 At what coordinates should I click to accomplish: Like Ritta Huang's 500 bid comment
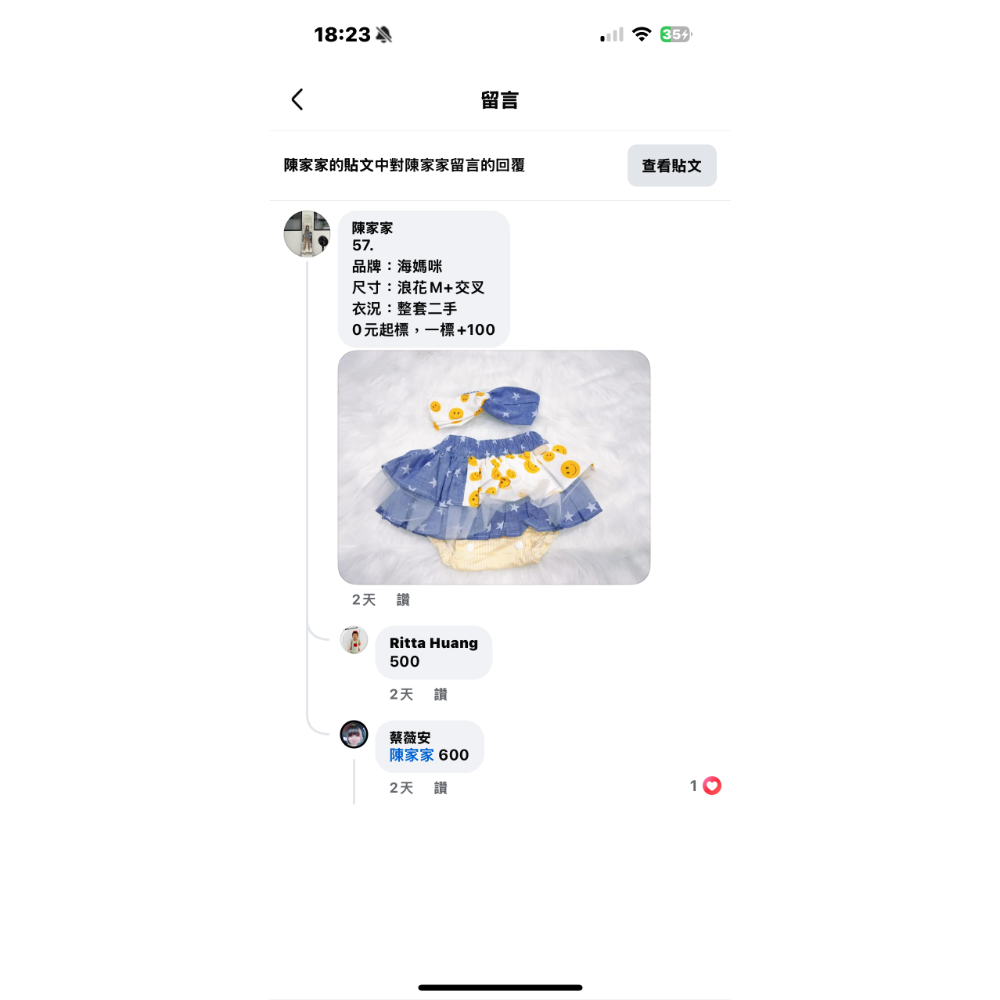(x=440, y=694)
